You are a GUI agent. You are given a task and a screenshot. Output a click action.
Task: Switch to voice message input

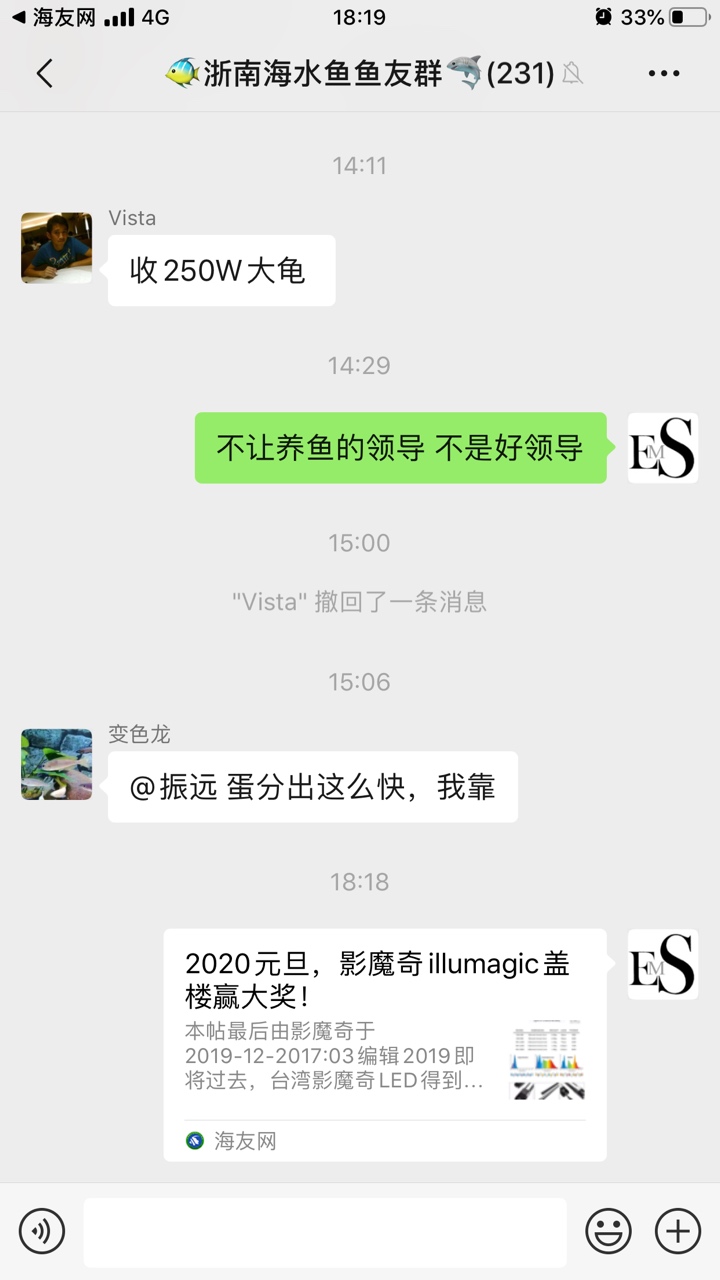tap(42, 1229)
